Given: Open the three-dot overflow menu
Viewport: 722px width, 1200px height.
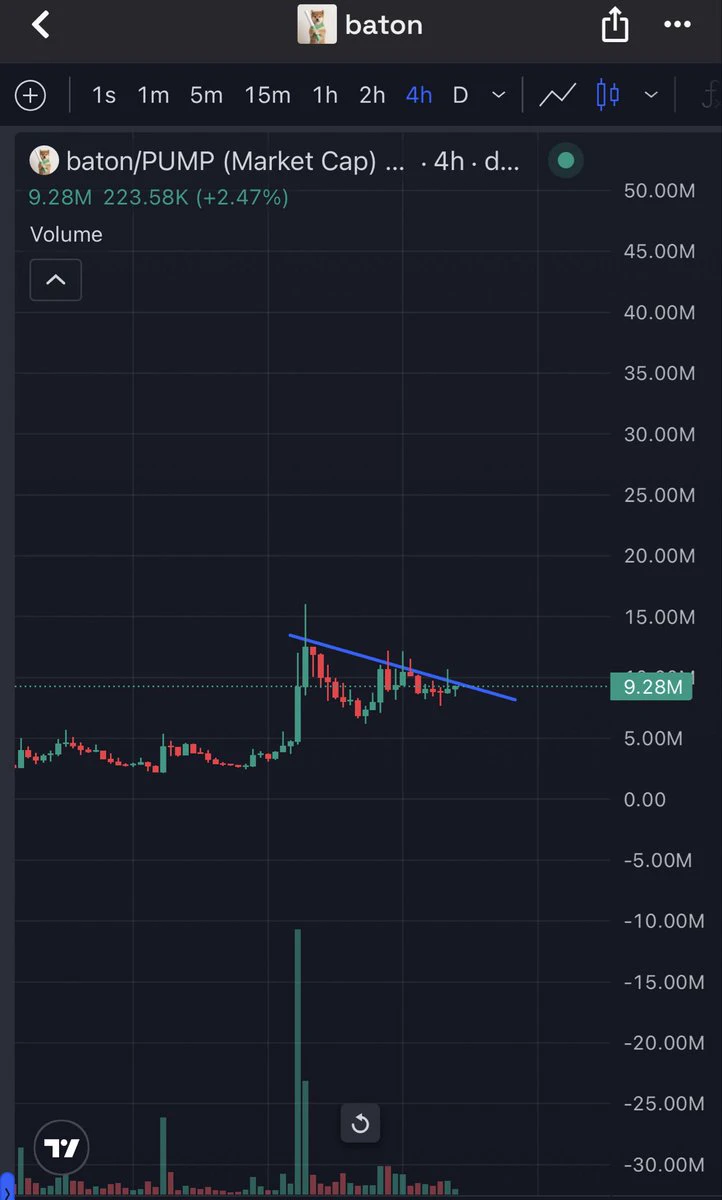Looking at the screenshot, I should pyautogui.click(x=678, y=24).
